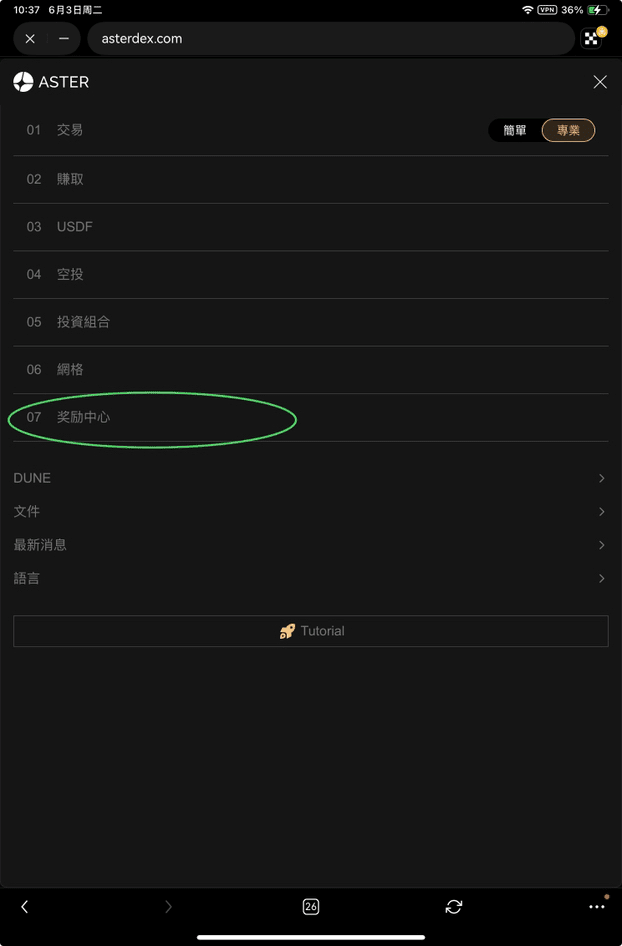Open 最新消息 latest news
Viewport: 622px width, 946px height.
310,545
